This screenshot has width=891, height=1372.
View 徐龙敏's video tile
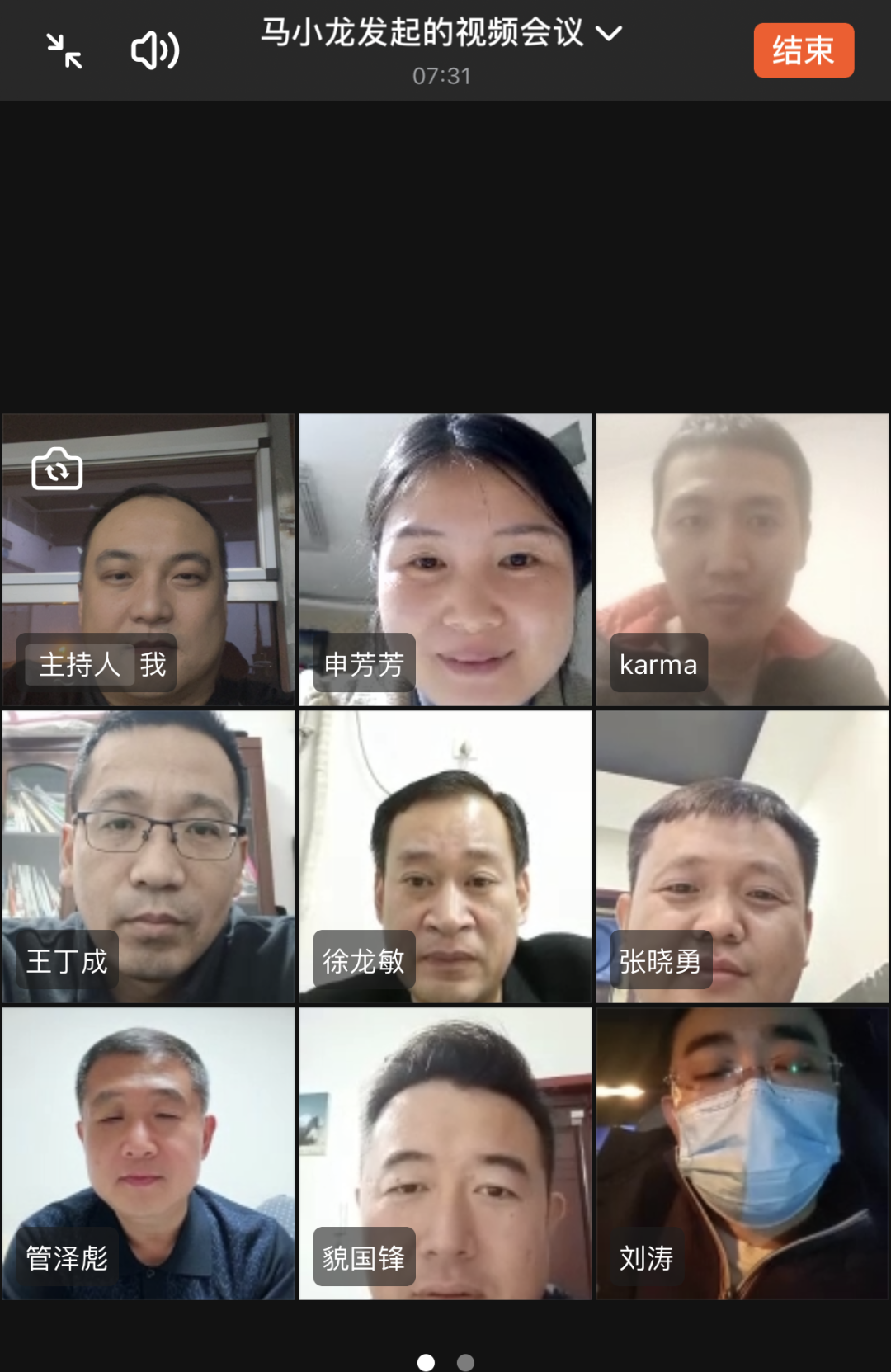pos(445,856)
